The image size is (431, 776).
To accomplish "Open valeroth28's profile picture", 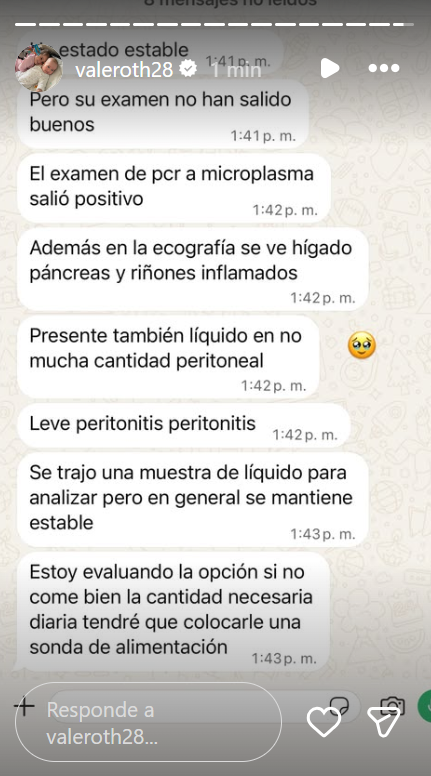I will [39, 67].
